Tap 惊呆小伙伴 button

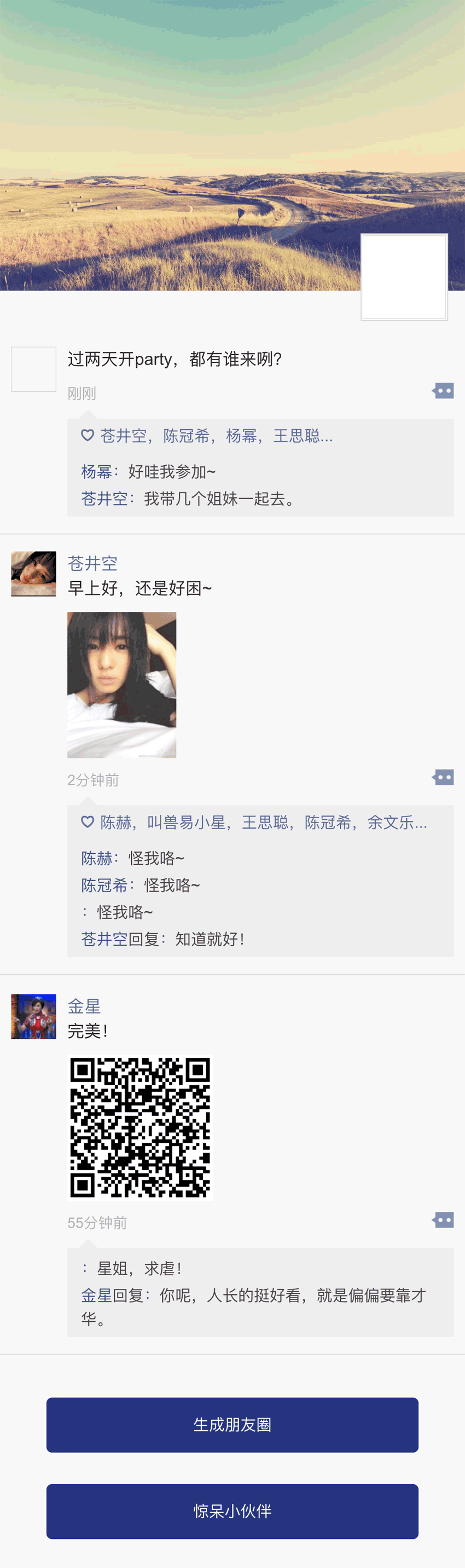pos(232,1511)
